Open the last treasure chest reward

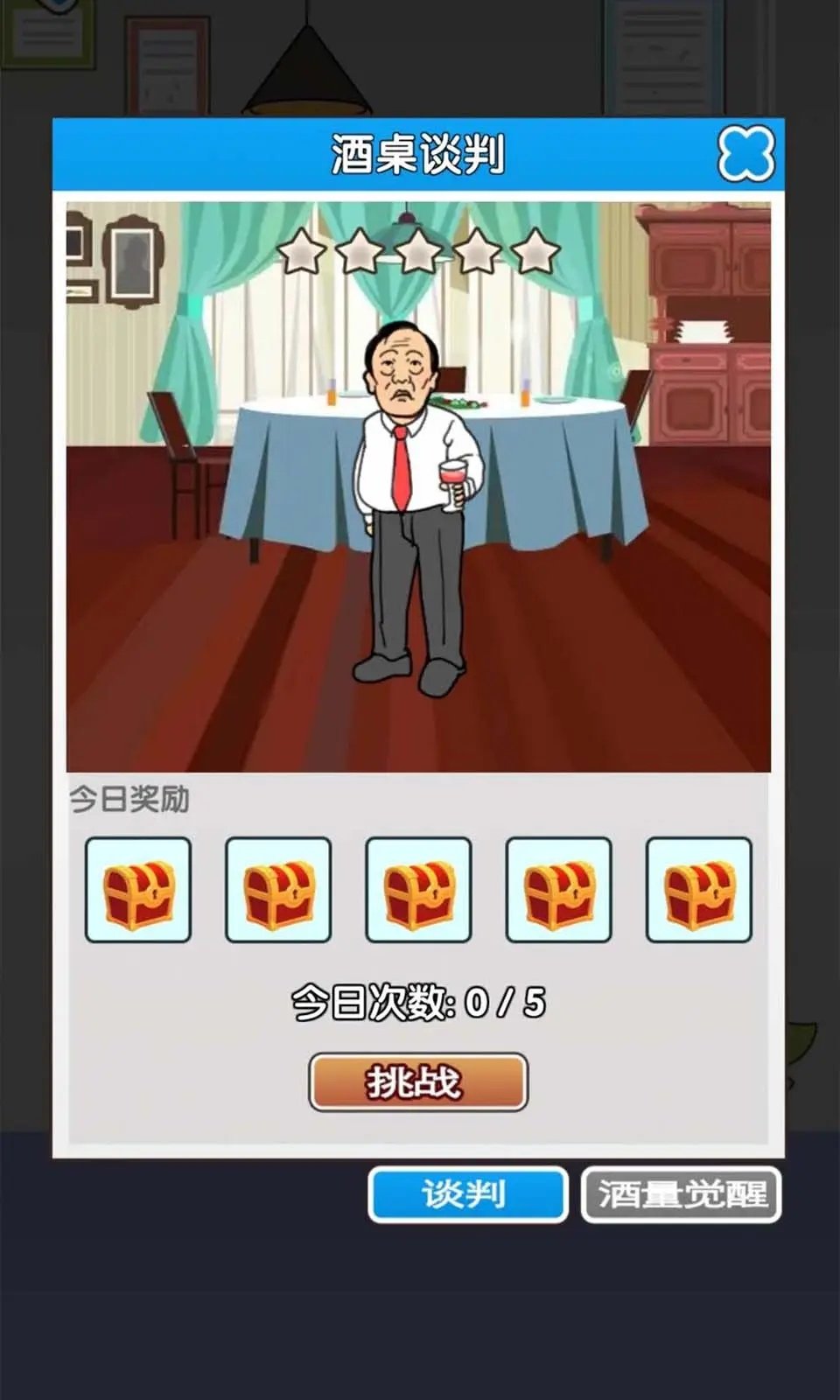click(698, 888)
